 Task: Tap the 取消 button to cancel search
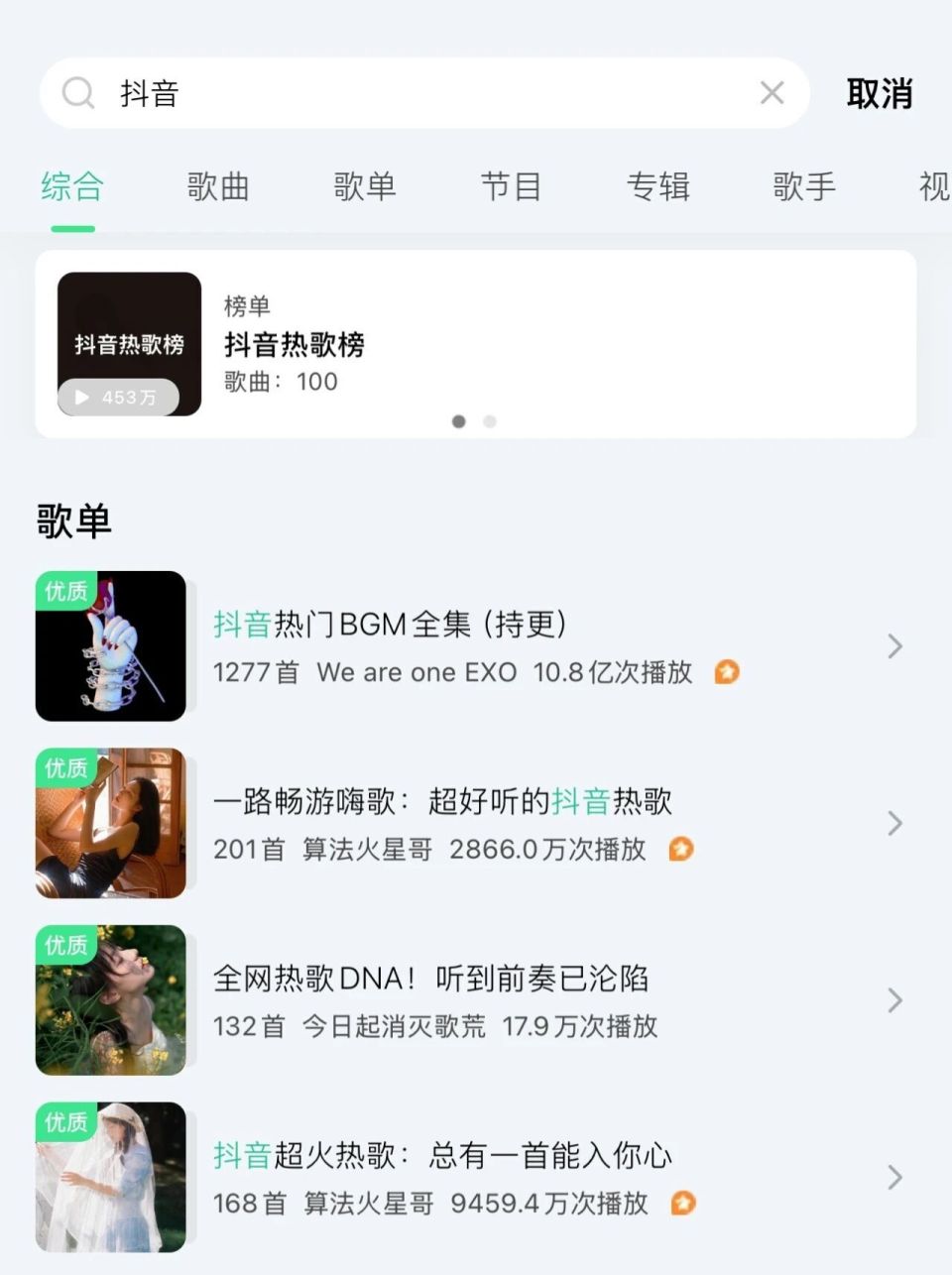point(879,92)
